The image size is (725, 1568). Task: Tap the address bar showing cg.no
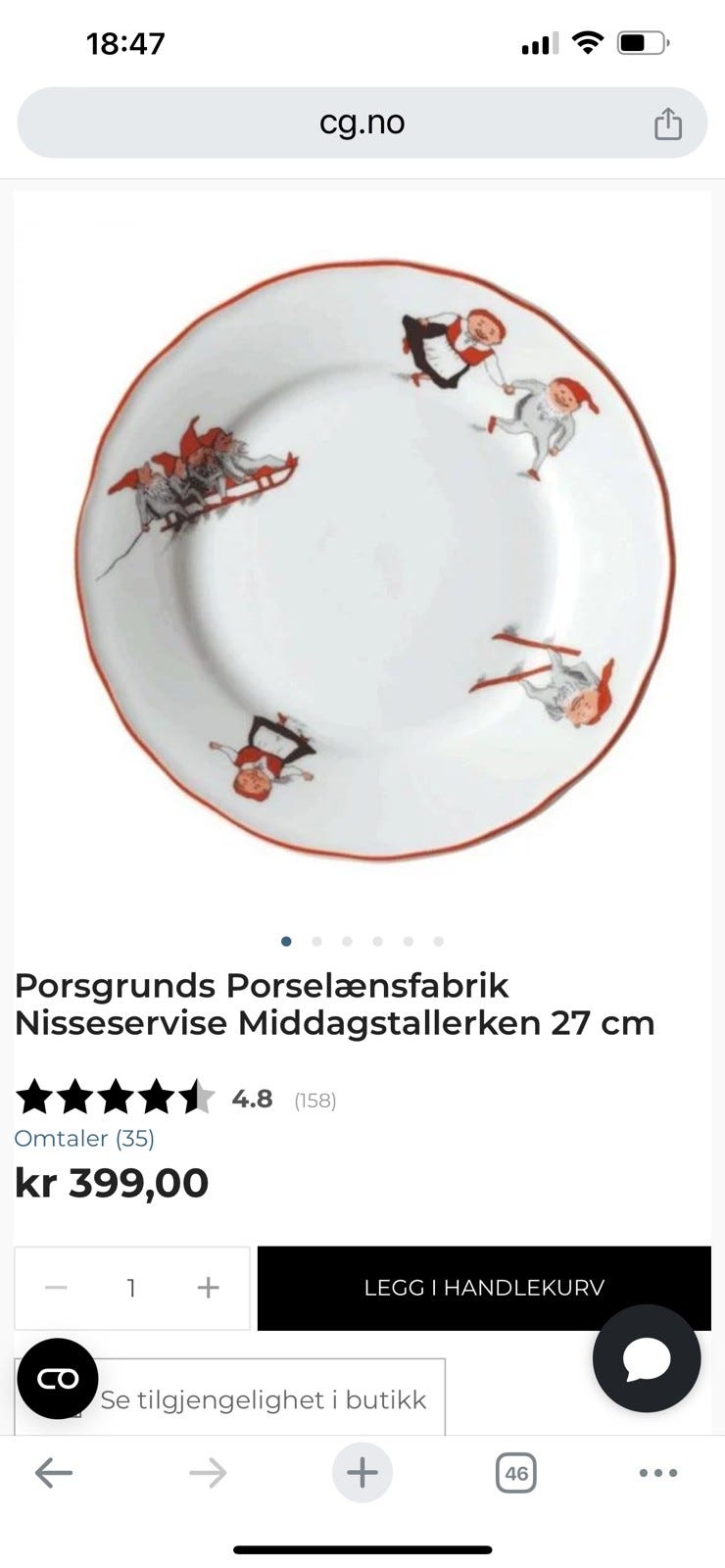coord(362,122)
